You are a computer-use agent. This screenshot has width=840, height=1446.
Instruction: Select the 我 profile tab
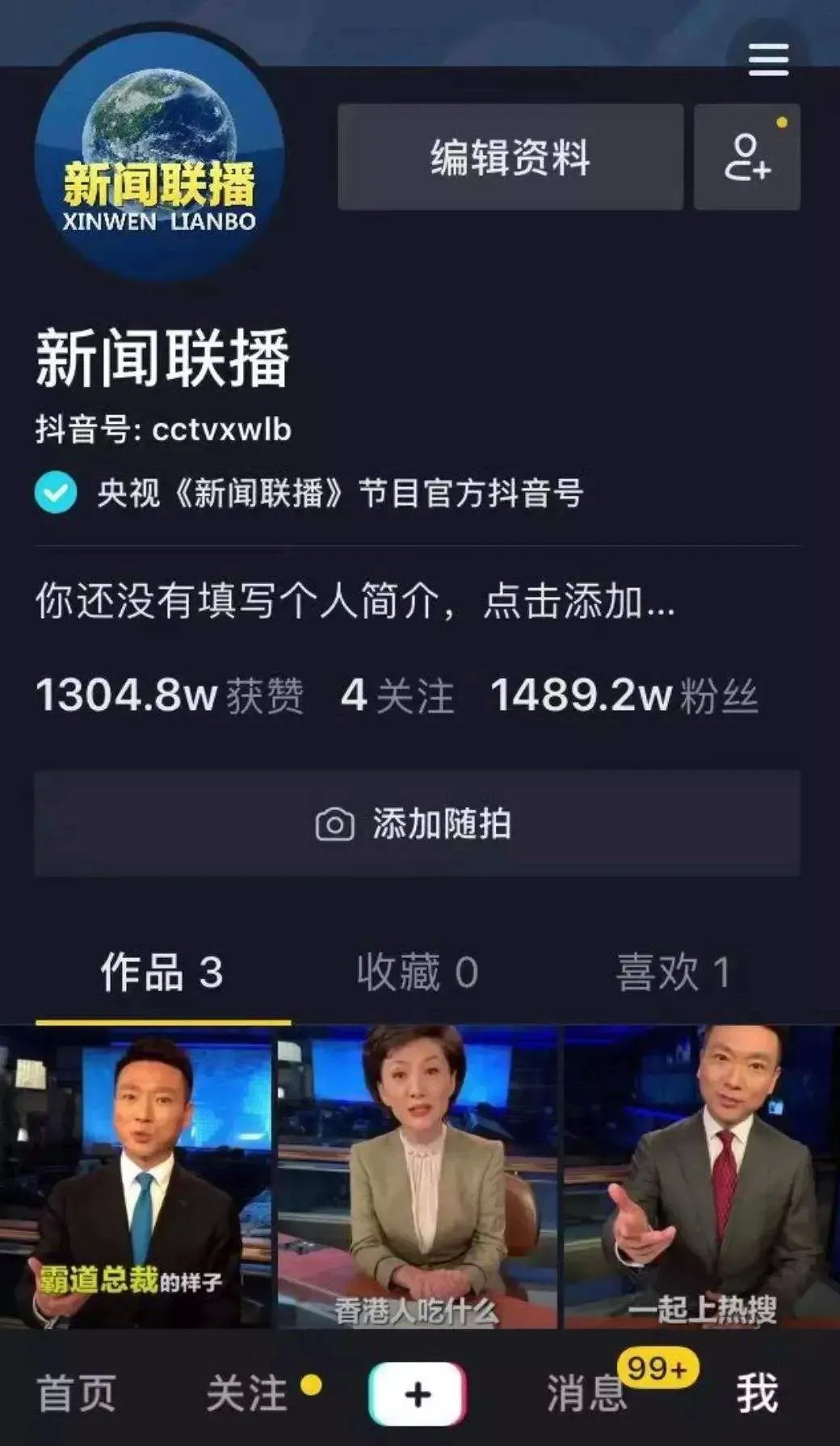[757, 1393]
